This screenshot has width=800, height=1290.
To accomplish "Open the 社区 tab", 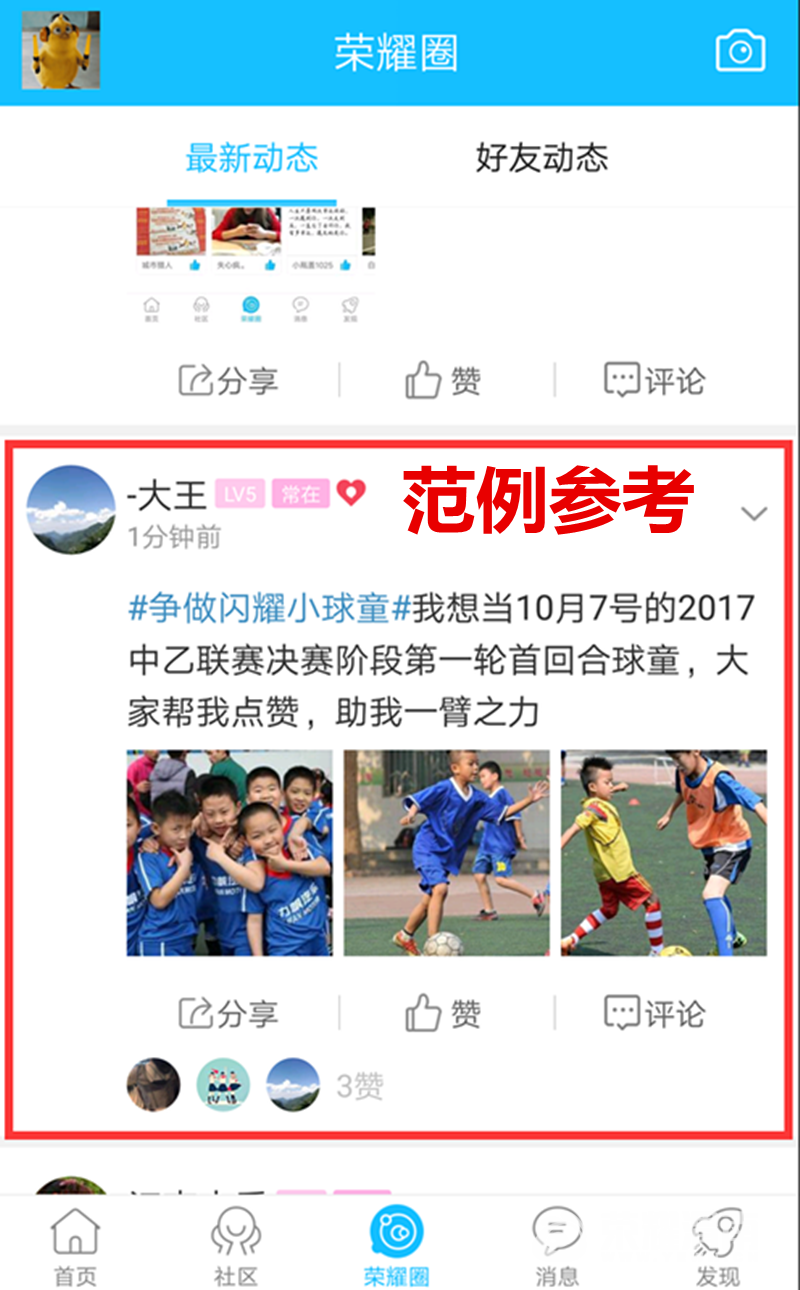I will pos(236,1245).
